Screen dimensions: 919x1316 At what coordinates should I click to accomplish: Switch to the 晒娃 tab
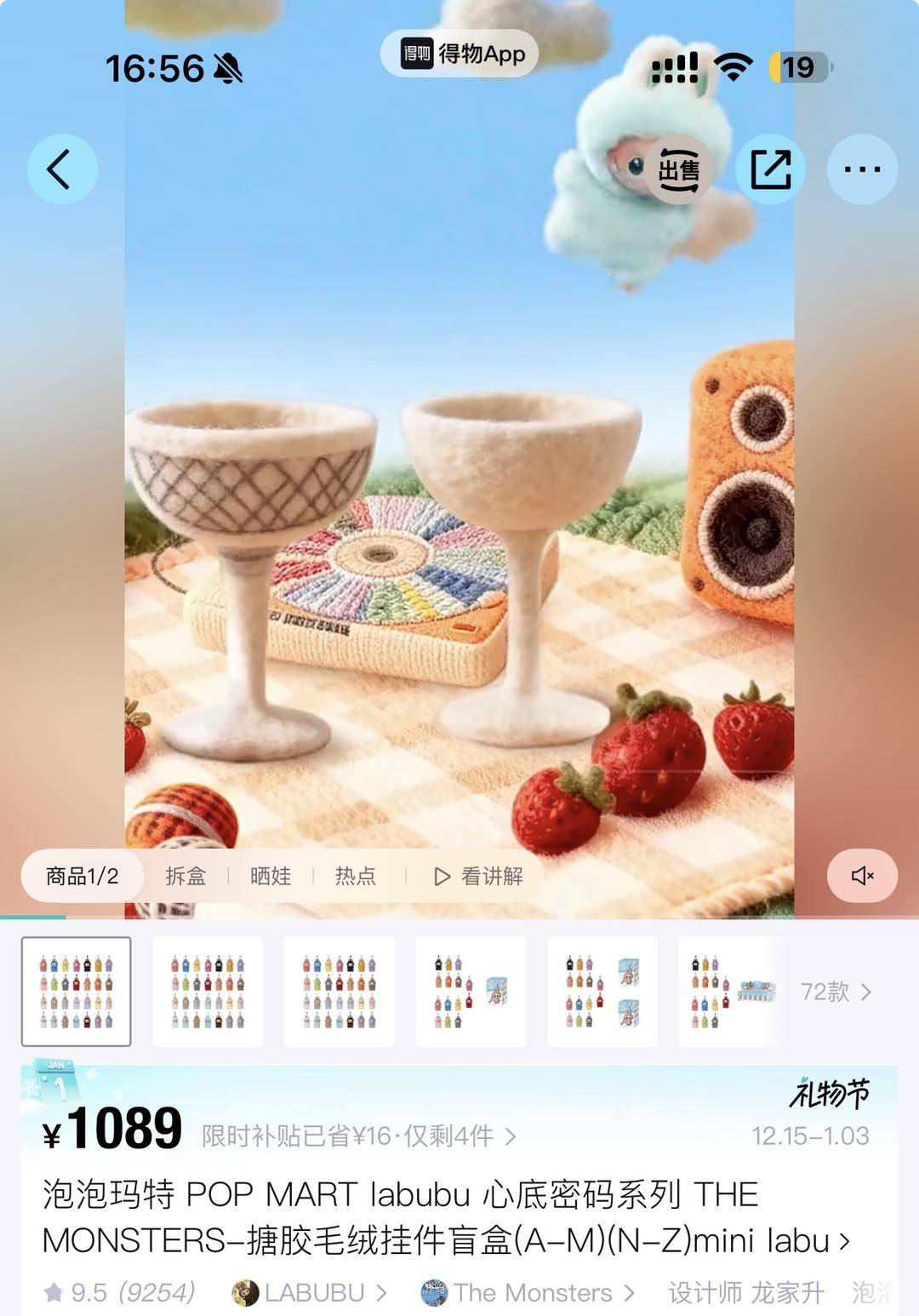click(x=271, y=876)
